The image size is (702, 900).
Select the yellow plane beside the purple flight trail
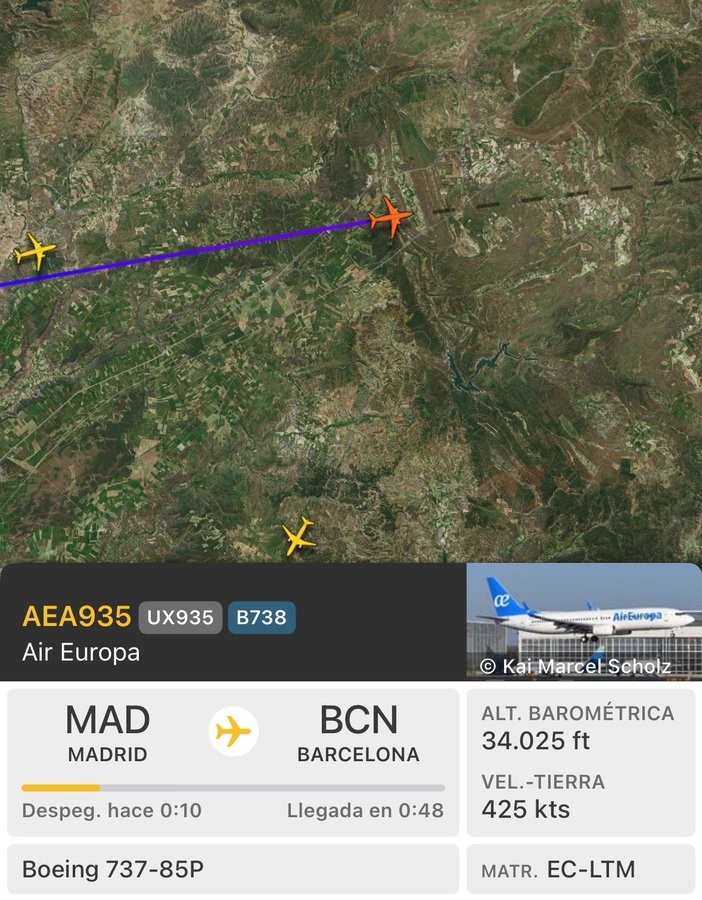click(36, 250)
